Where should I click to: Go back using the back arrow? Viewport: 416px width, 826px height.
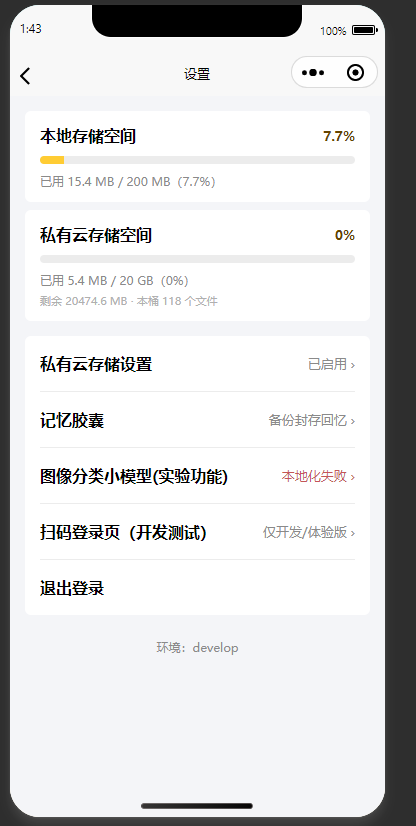pyautogui.click(x=25, y=76)
